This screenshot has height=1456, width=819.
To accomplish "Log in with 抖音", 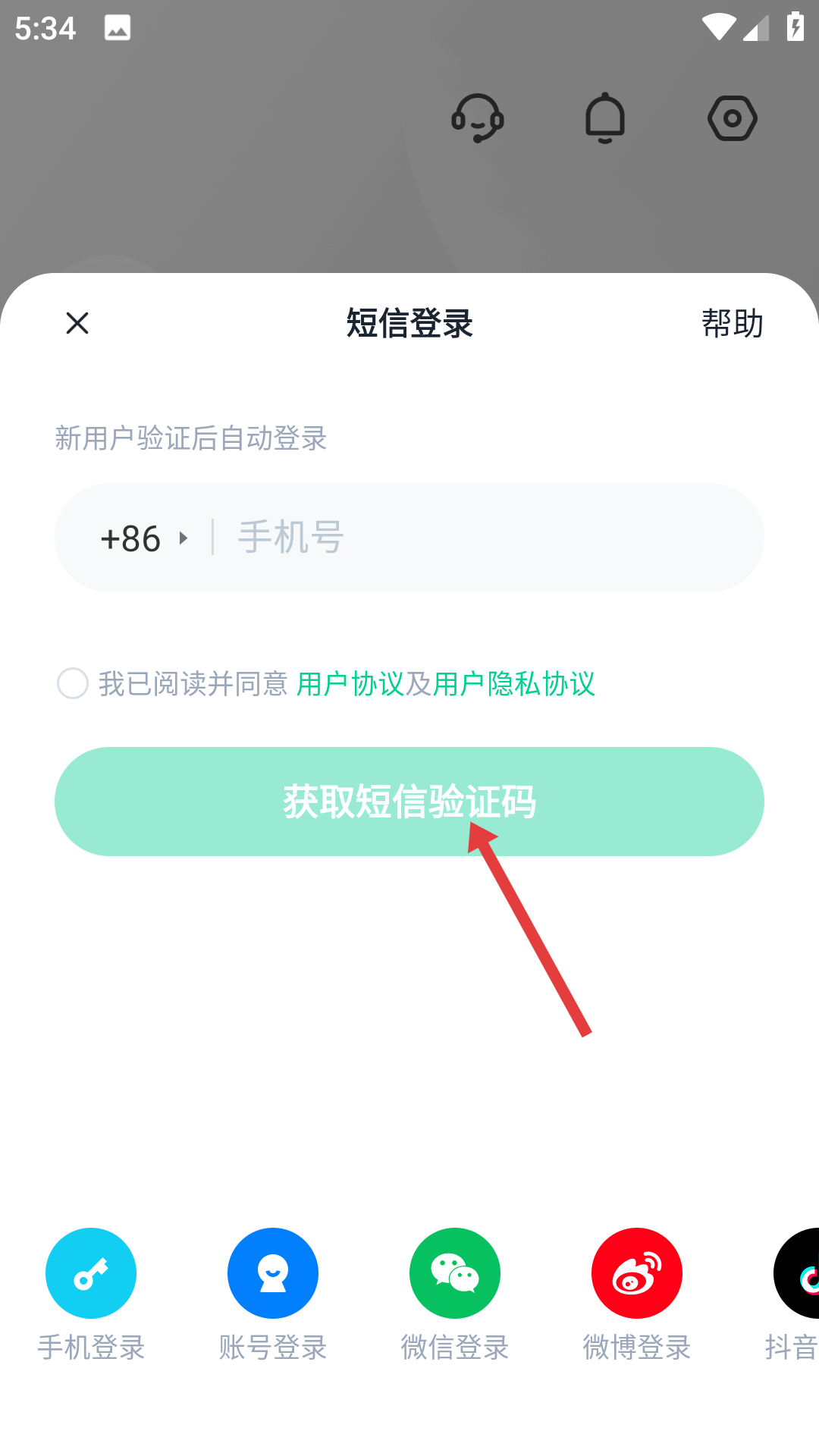I will coord(796,1274).
